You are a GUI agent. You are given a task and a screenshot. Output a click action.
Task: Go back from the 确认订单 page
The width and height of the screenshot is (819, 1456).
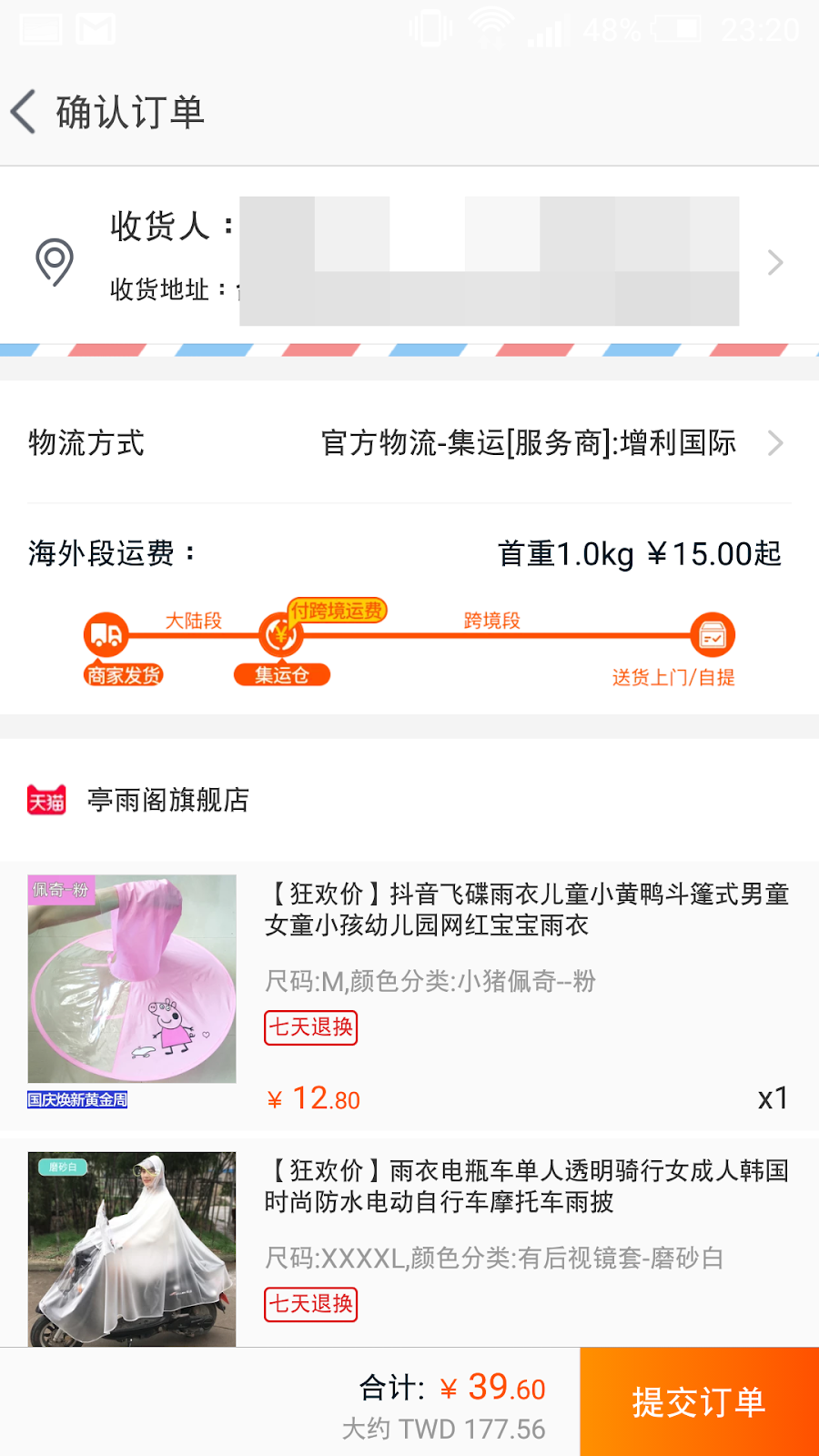(x=25, y=112)
